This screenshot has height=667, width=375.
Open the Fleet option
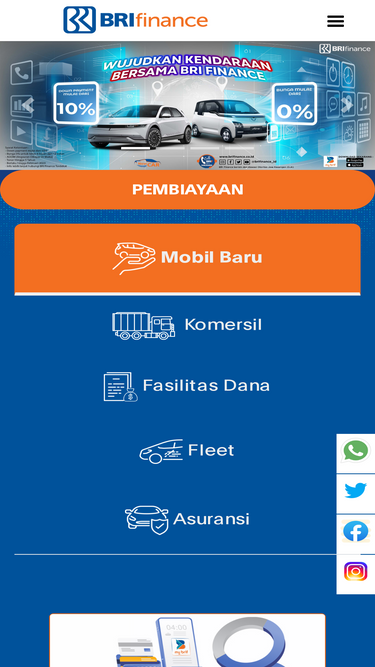pos(188,451)
